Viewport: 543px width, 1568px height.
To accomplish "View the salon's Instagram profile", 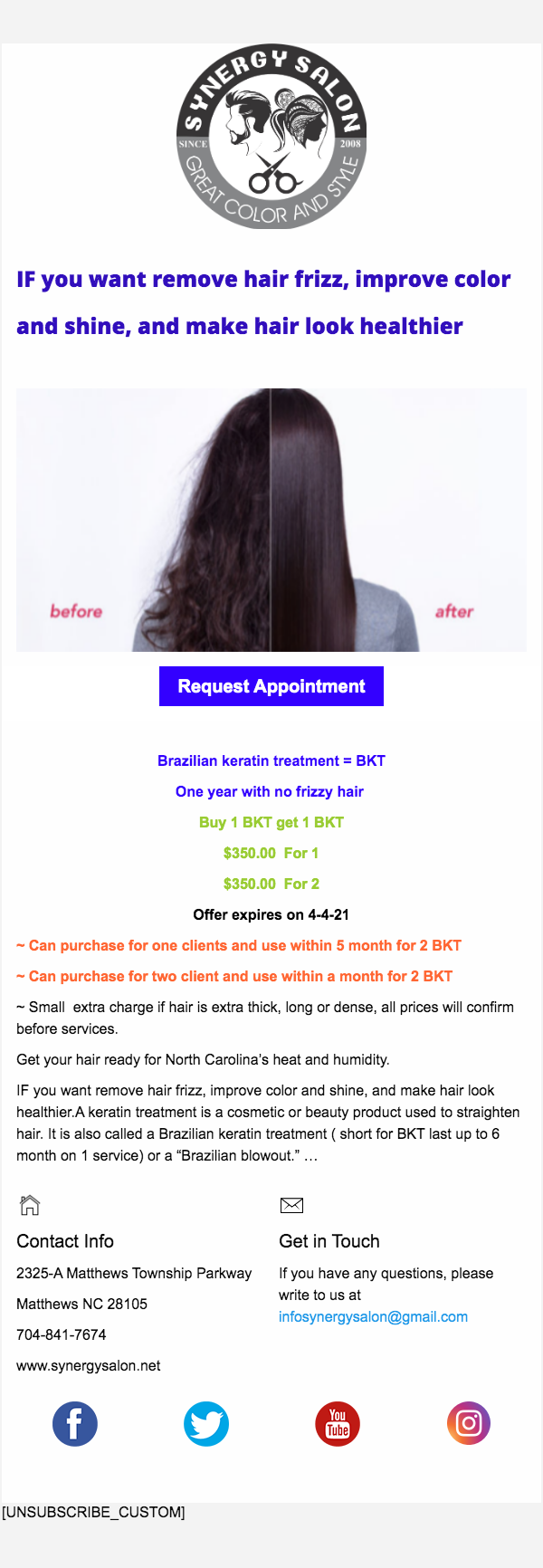I will 469,1423.
